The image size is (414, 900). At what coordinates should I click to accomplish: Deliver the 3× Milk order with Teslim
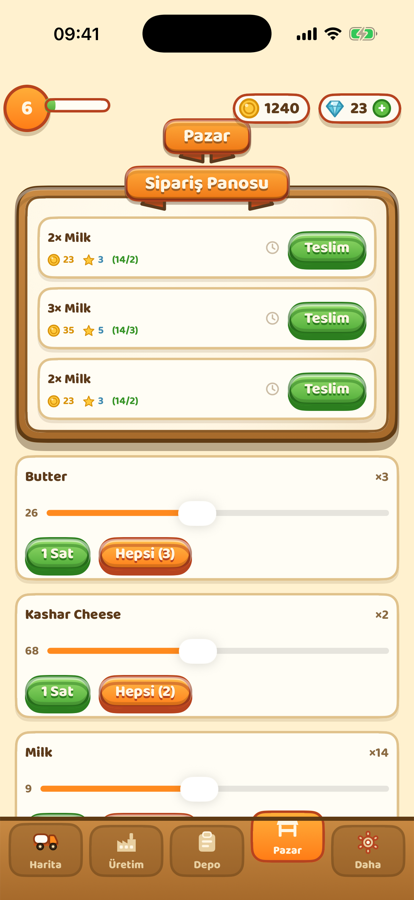coord(327,320)
